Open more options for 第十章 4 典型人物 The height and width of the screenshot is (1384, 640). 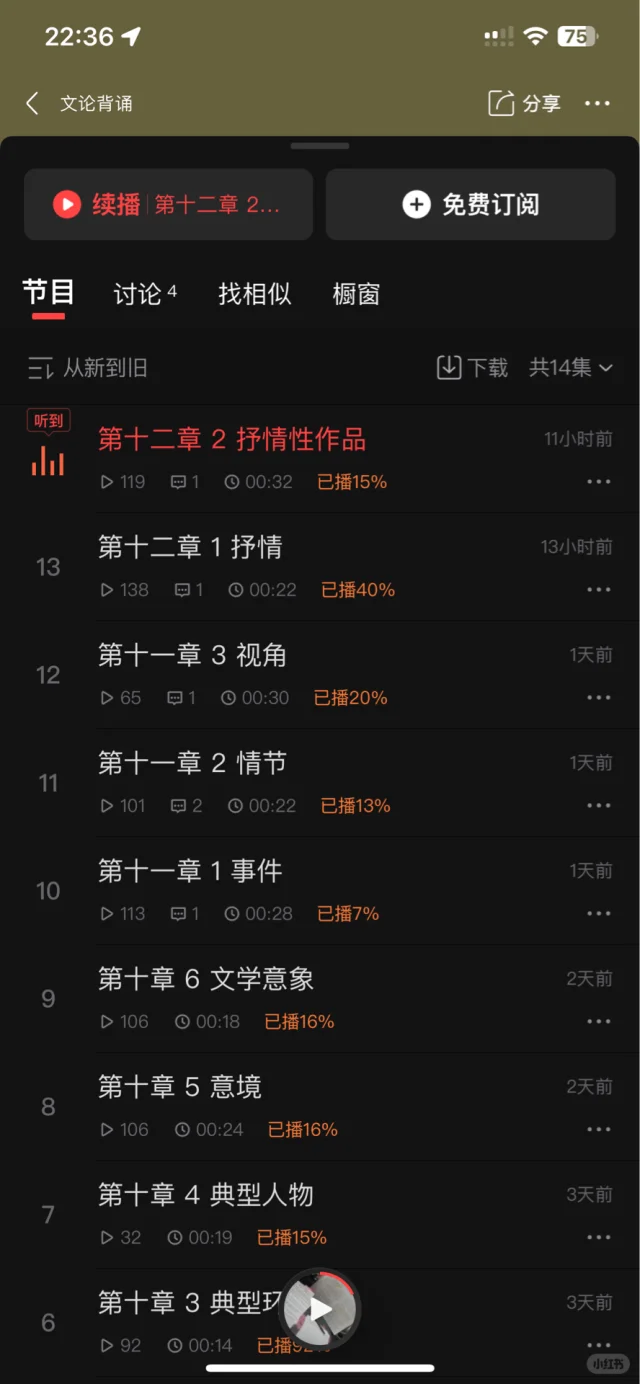coord(598,1238)
